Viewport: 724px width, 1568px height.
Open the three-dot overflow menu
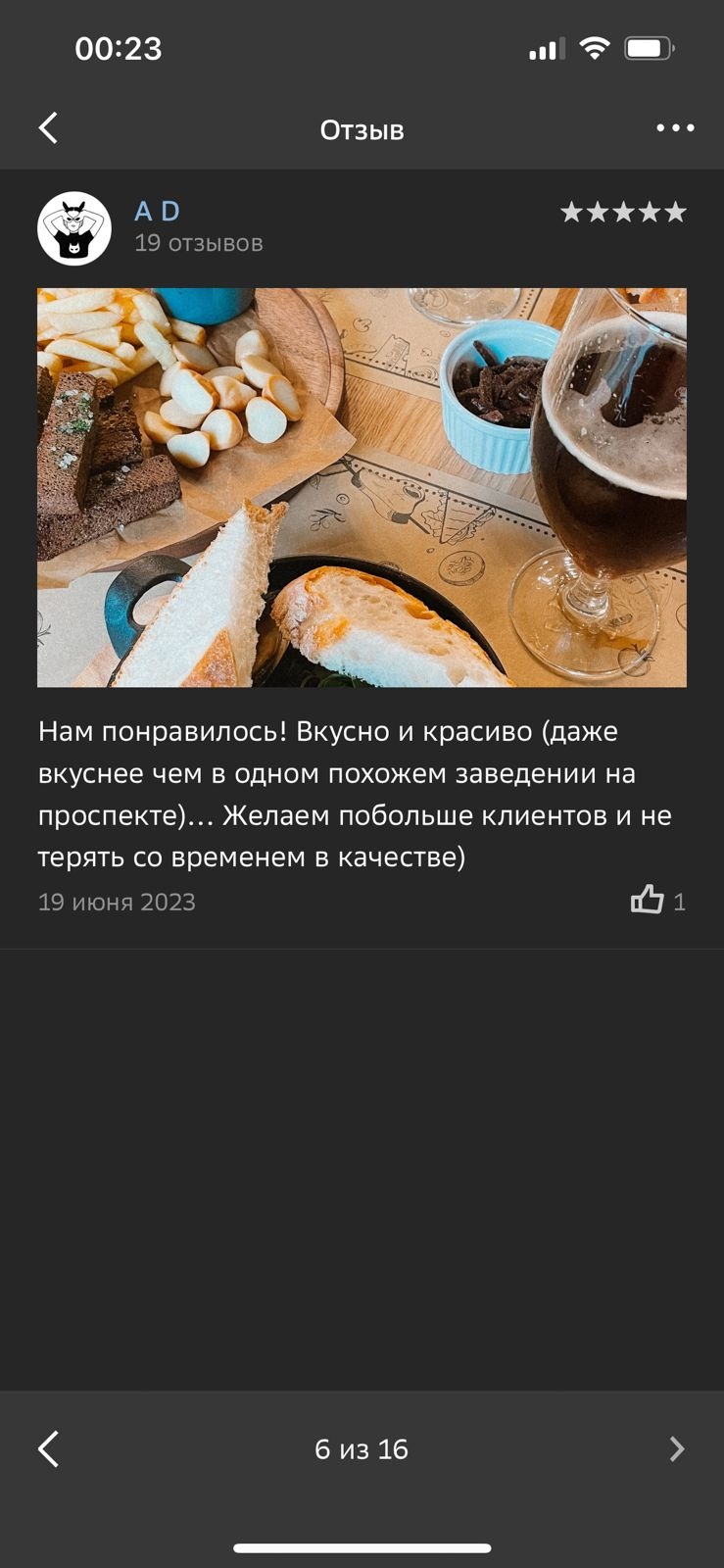tap(675, 128)
